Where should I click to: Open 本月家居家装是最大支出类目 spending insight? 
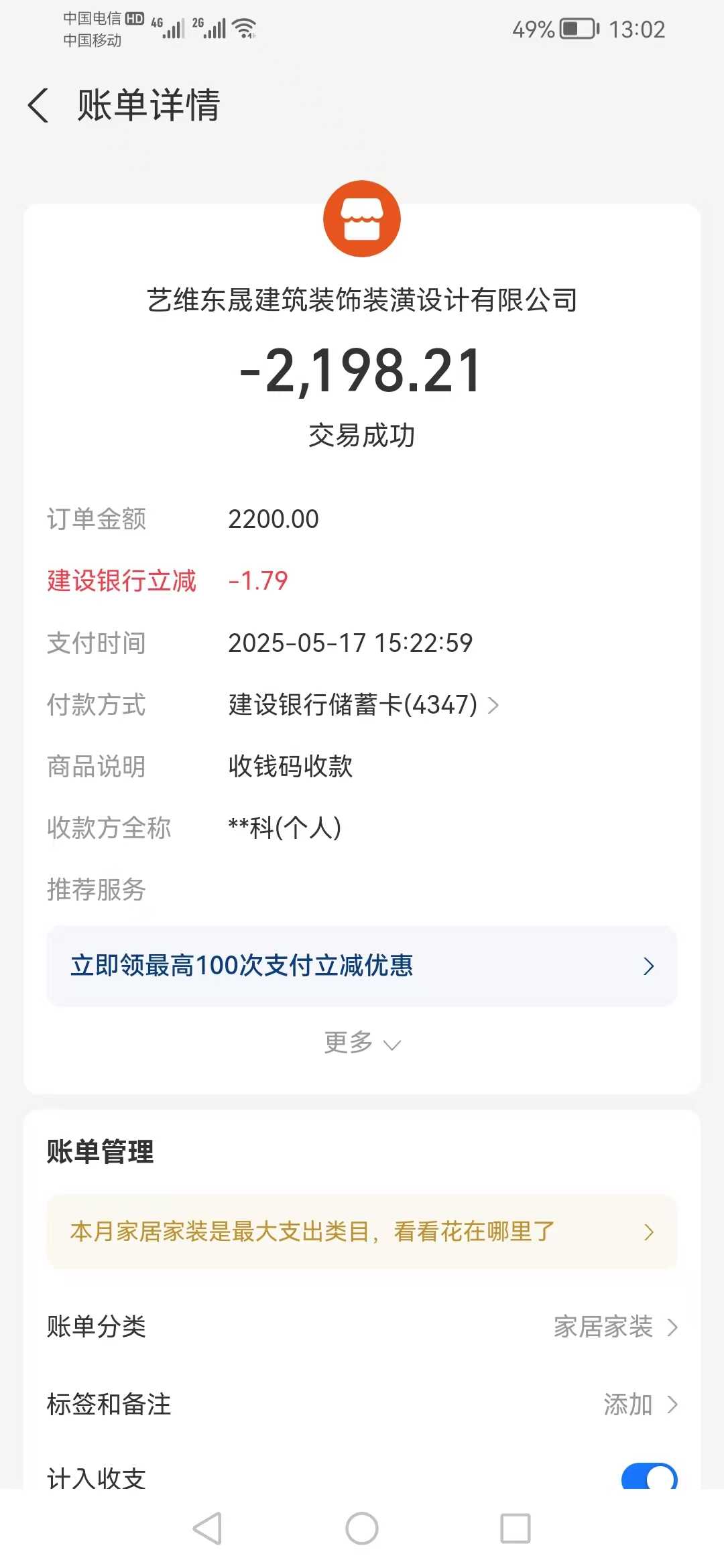[362, 1232]
